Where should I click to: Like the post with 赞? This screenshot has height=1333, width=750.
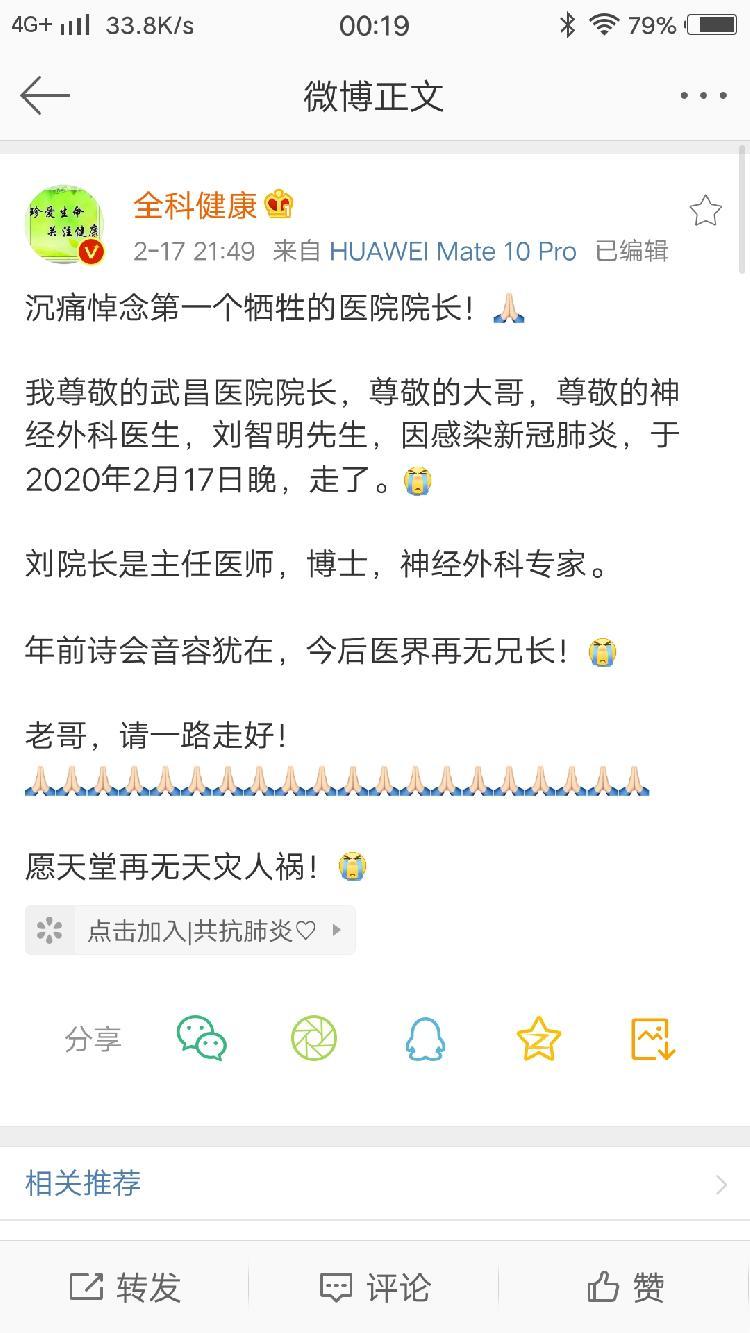625,1287
